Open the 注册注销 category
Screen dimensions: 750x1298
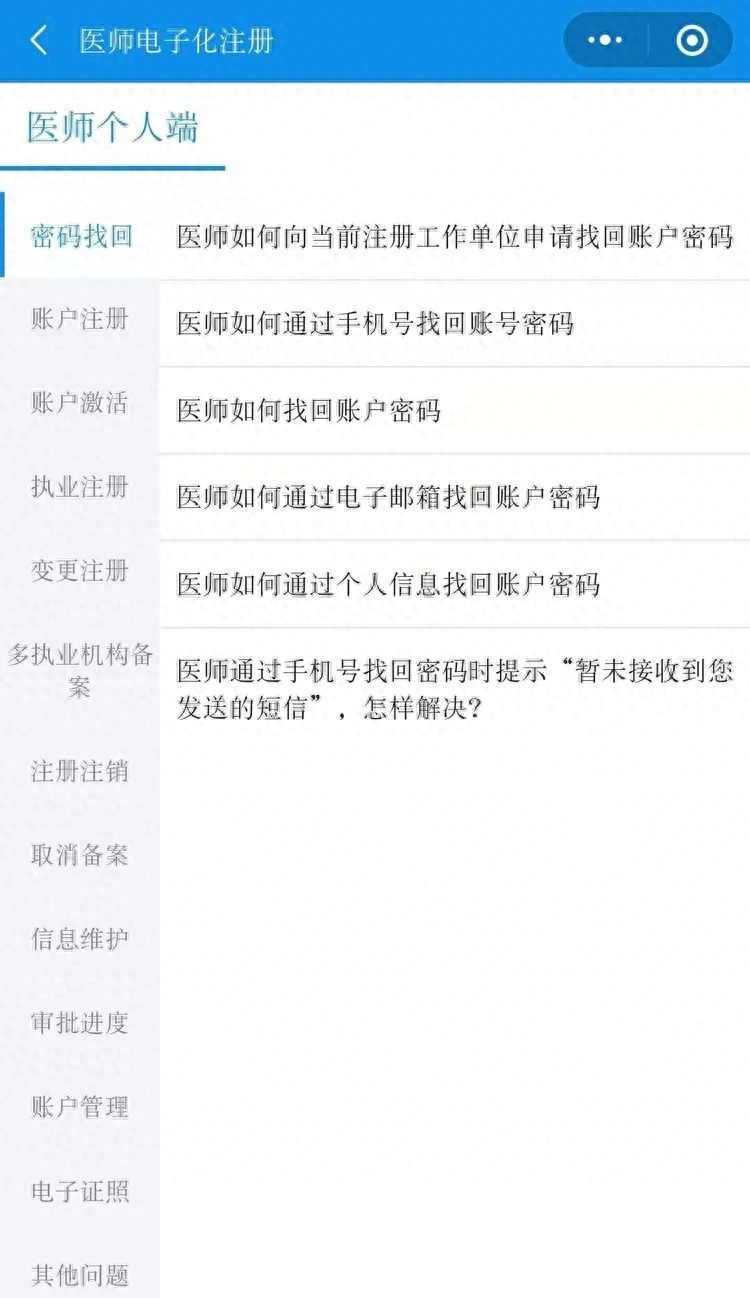pos(80,771)
